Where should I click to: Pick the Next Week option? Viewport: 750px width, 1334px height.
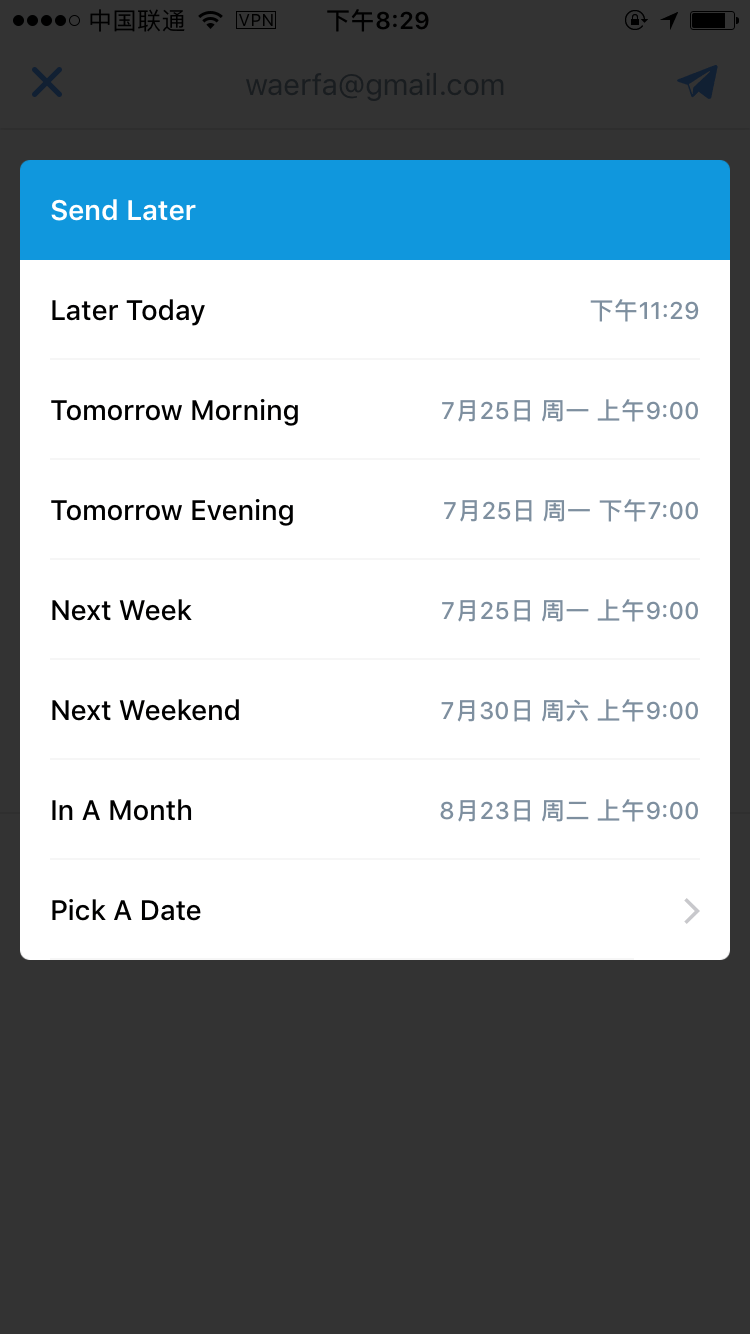pos(375,610)
